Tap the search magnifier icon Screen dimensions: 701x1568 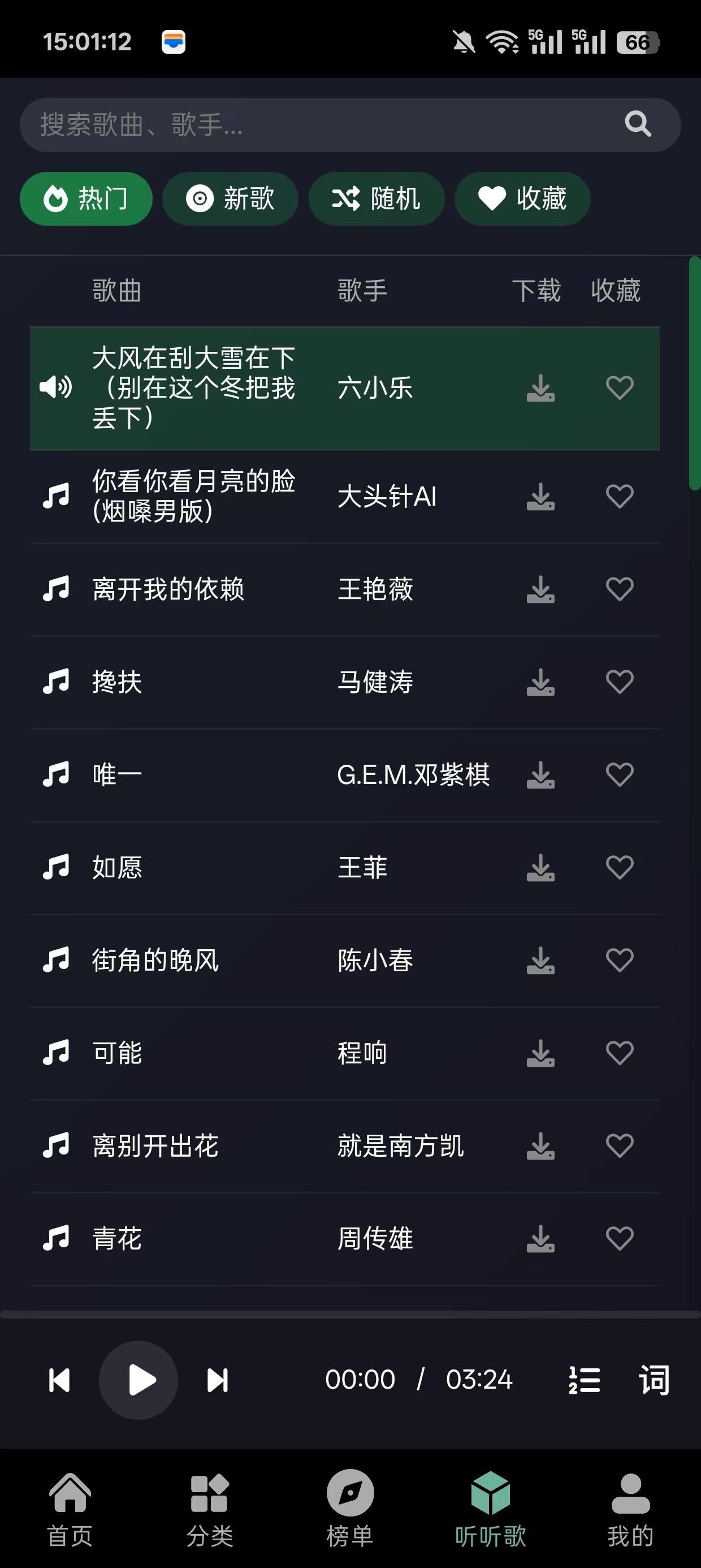(x=637, y=125)
